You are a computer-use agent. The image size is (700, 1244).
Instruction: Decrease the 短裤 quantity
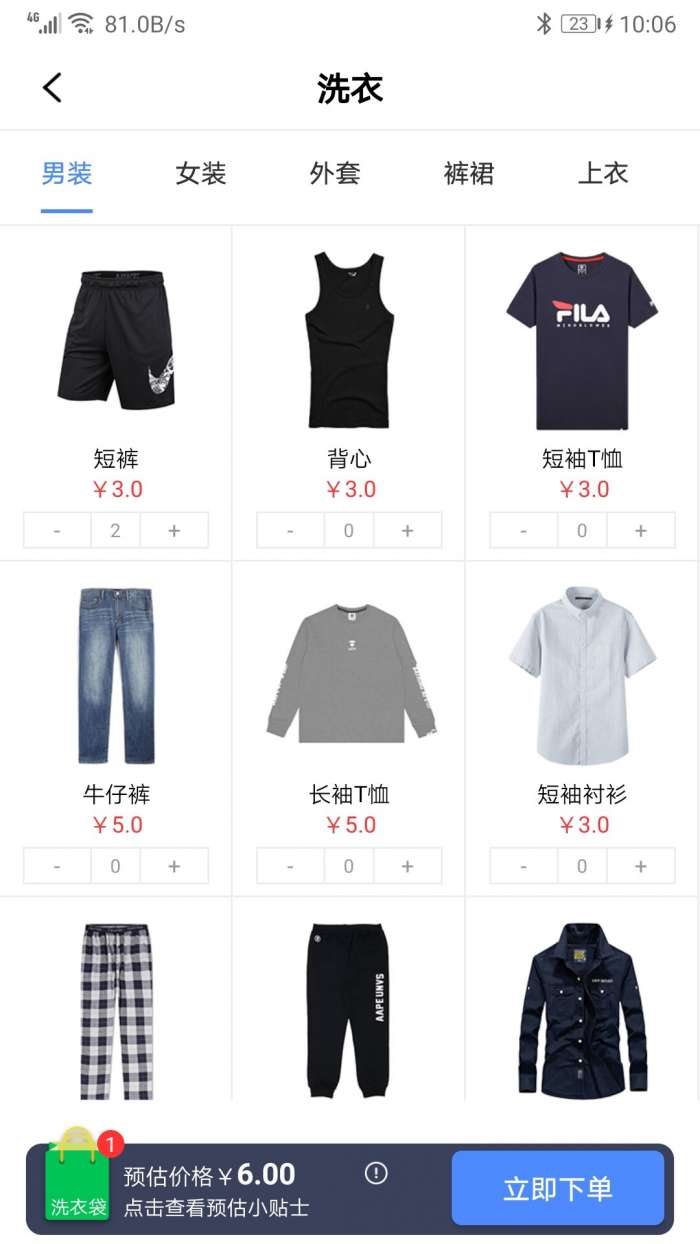tap(57, 531)
